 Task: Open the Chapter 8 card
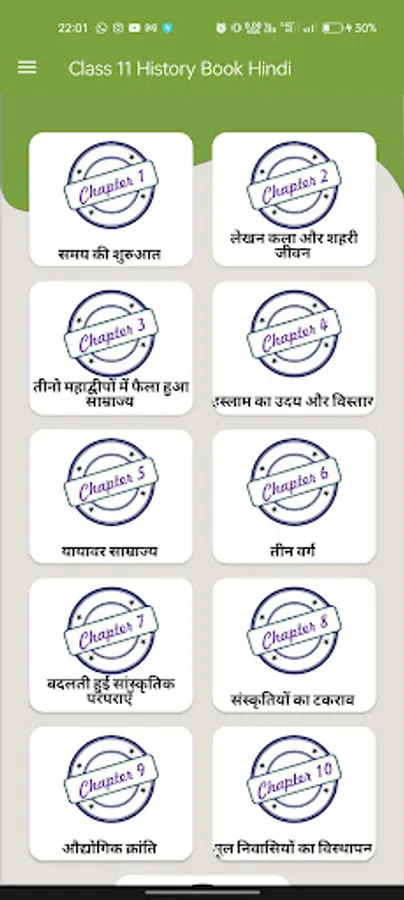[294, 645]
